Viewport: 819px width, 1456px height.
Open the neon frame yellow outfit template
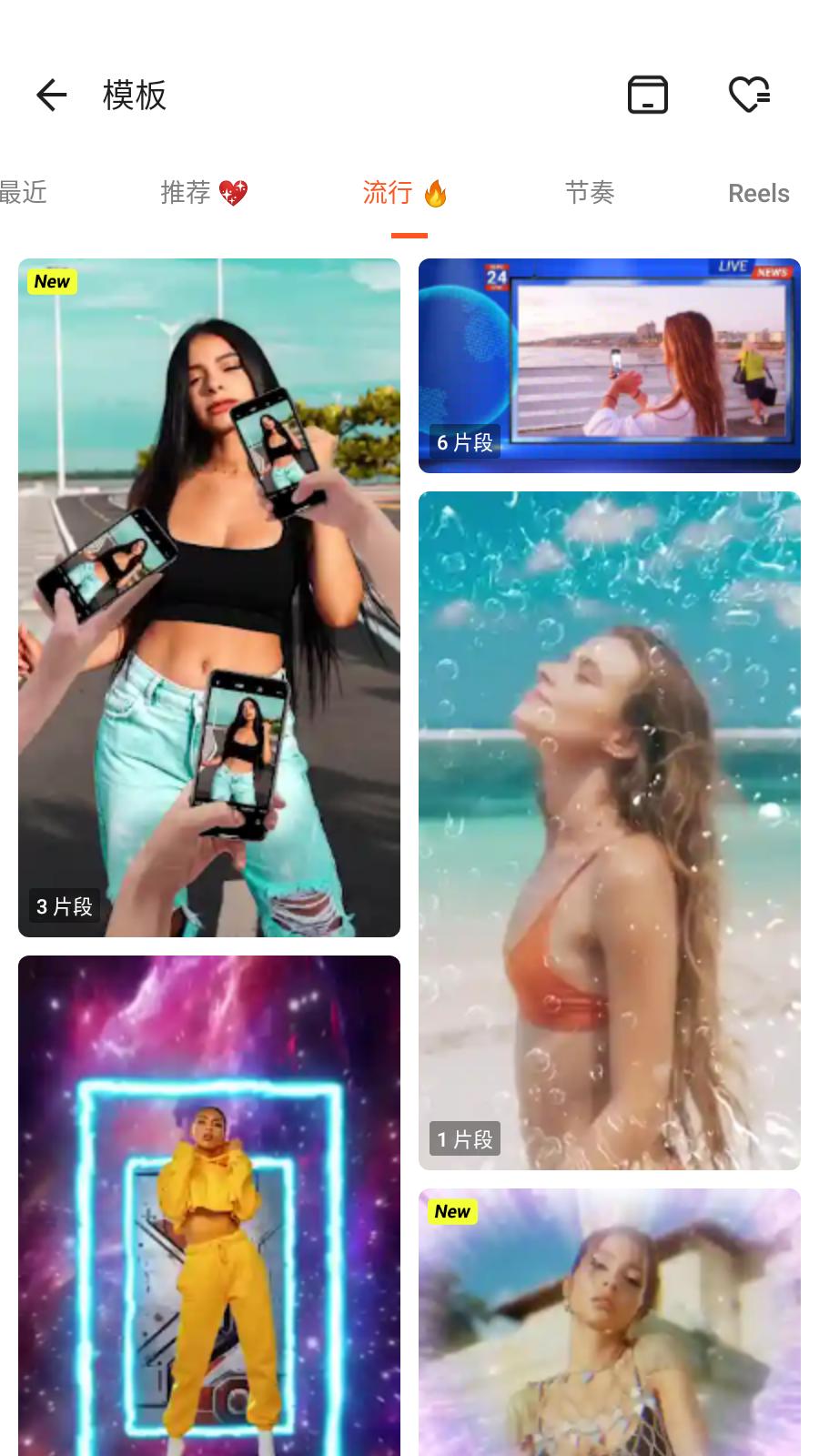click(x=209, y=1206)
